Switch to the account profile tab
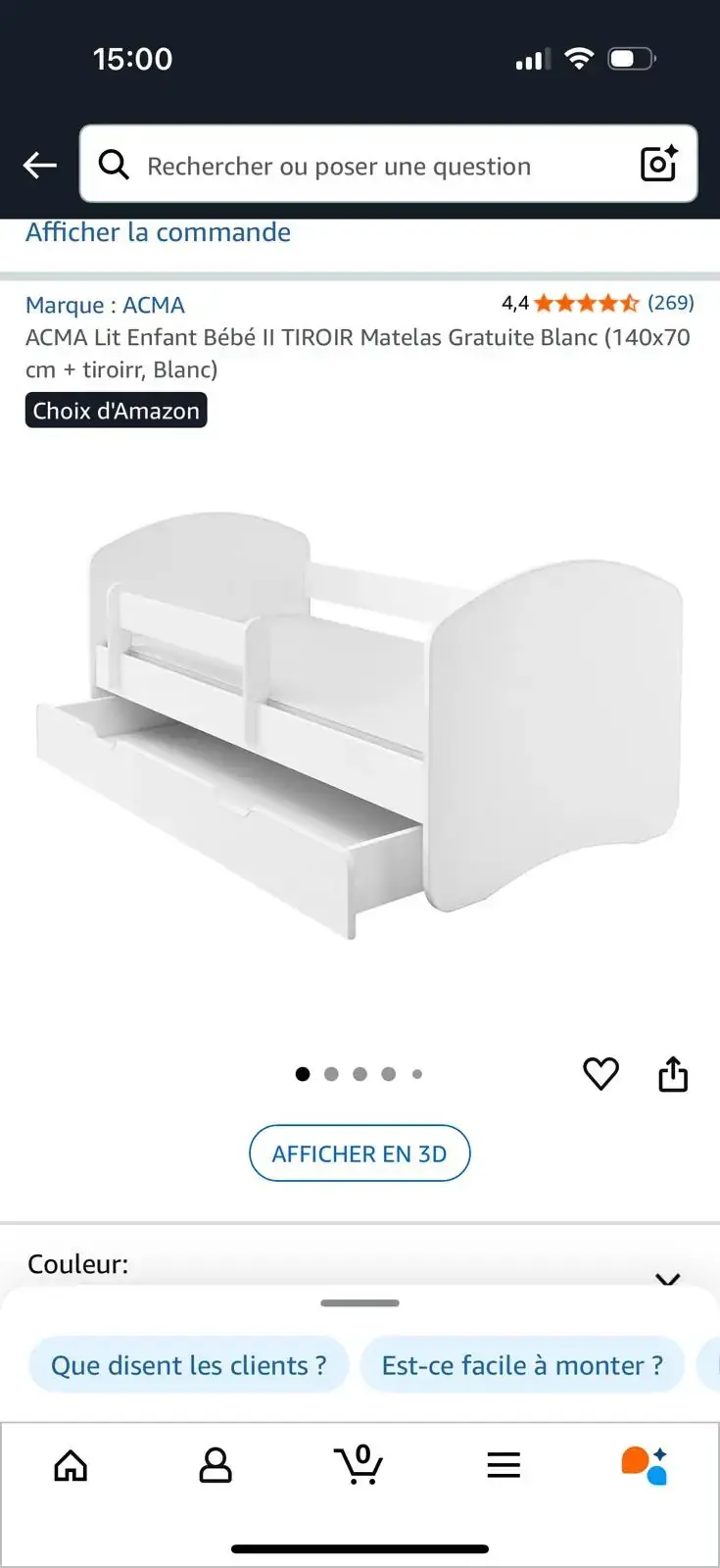Viewport: 720px width, 1568px height. (216, 1466)
